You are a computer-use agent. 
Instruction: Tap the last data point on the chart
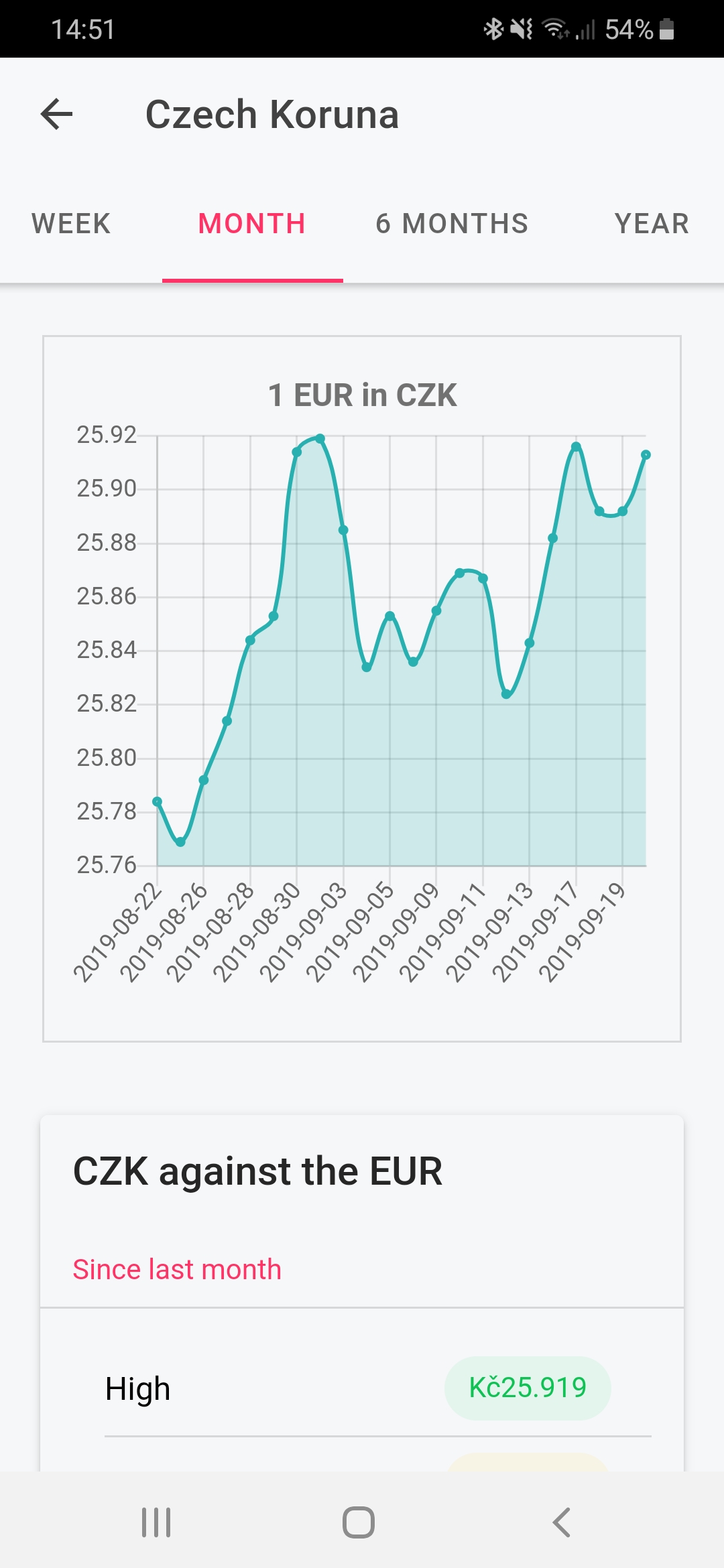646,454
